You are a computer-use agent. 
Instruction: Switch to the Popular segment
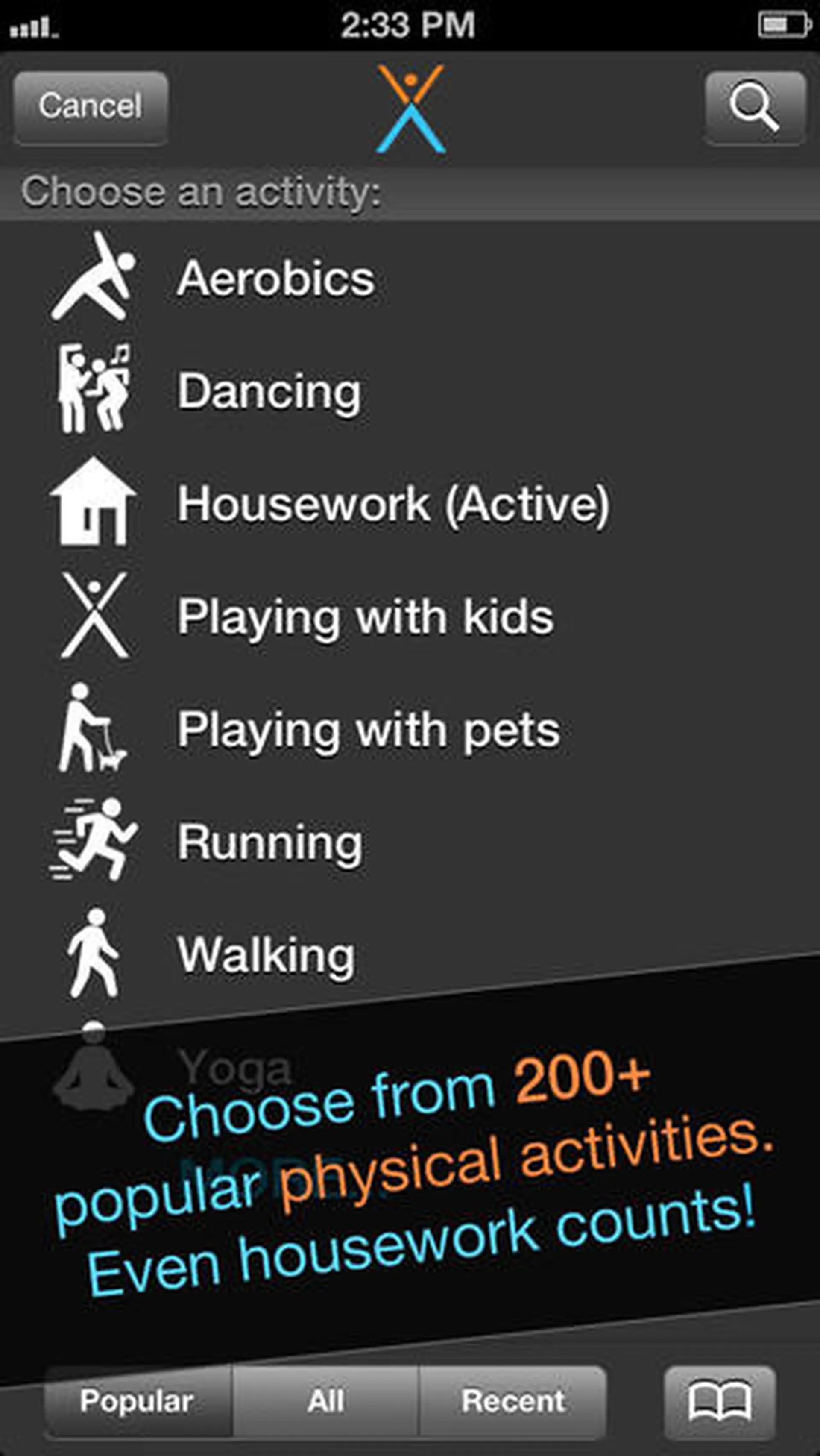138,1400
